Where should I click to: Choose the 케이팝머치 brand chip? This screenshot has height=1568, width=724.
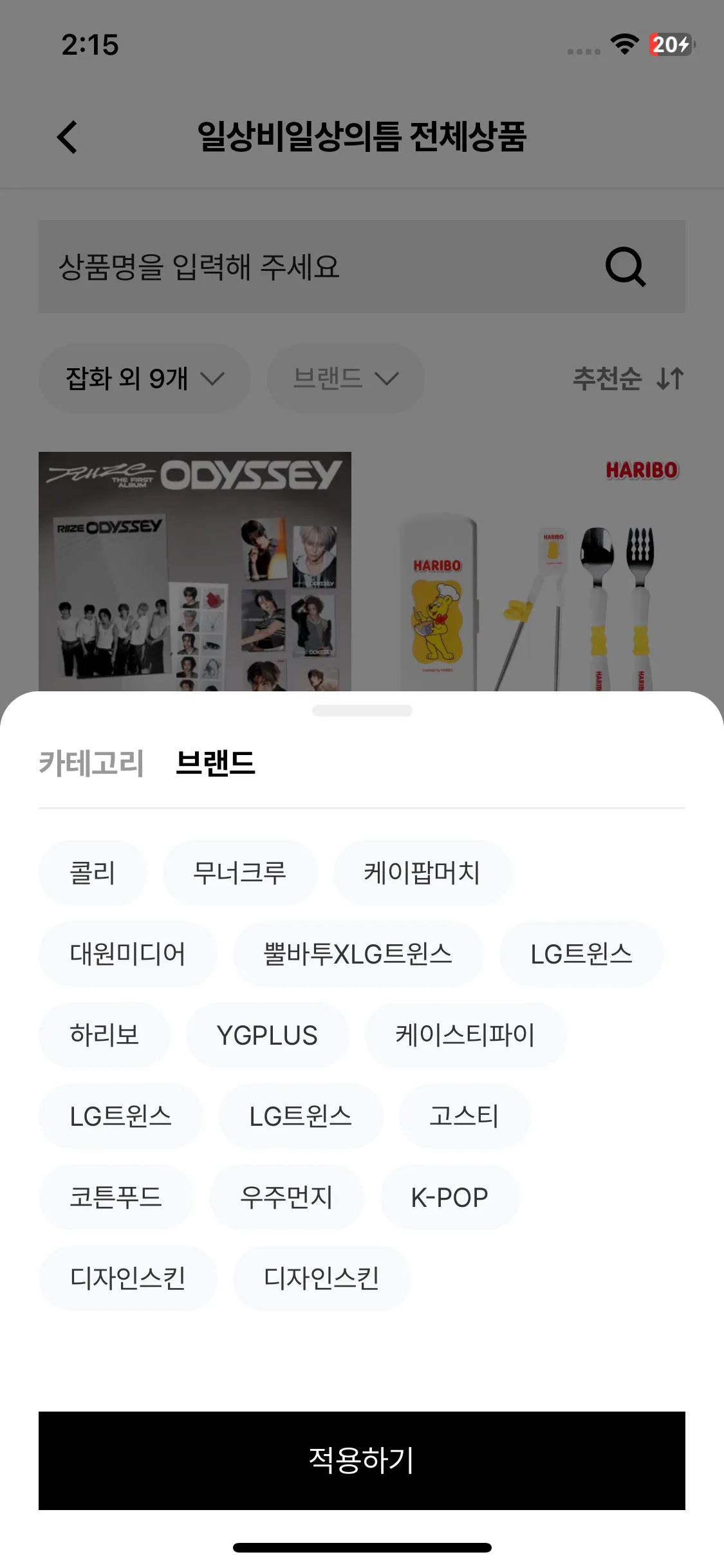coord(422,873)
